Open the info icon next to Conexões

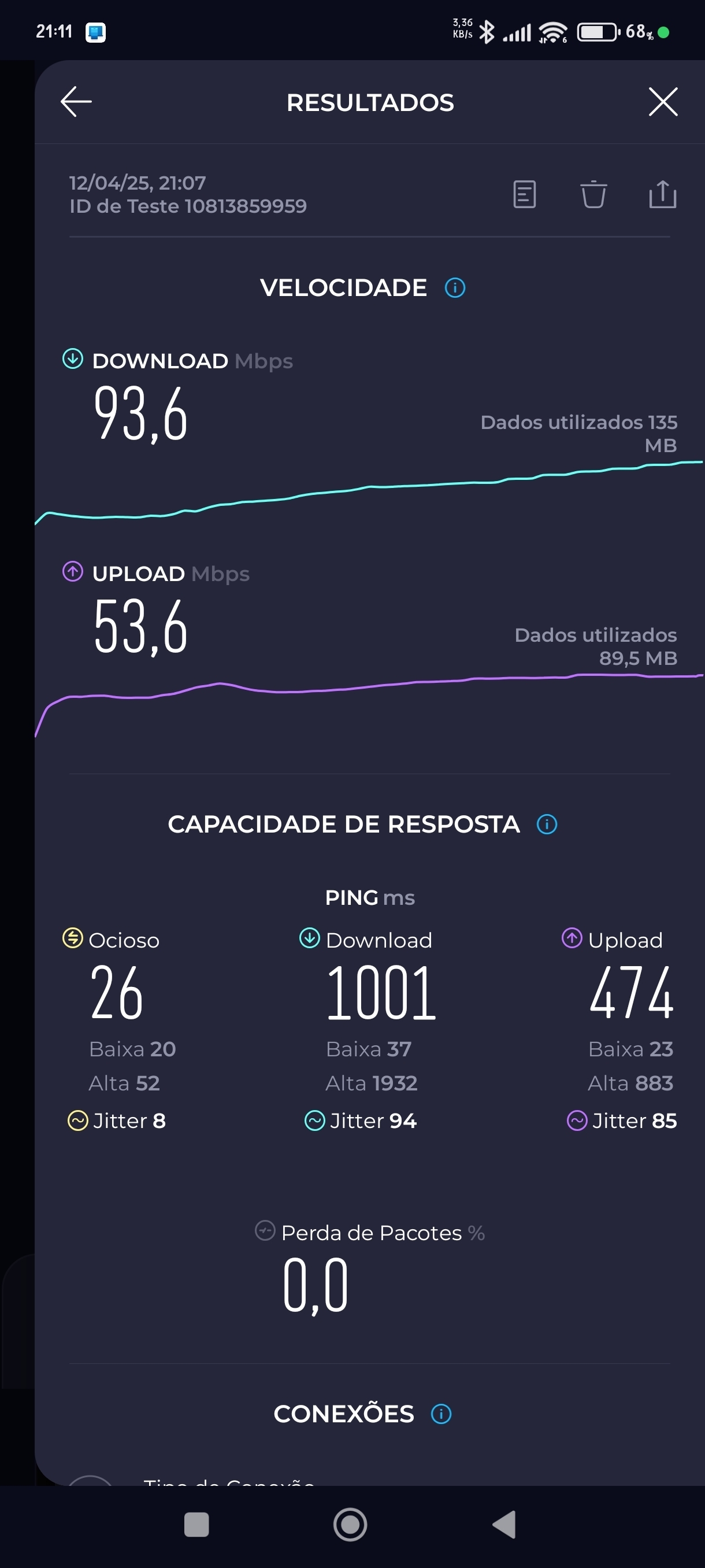click(441, 1414)
